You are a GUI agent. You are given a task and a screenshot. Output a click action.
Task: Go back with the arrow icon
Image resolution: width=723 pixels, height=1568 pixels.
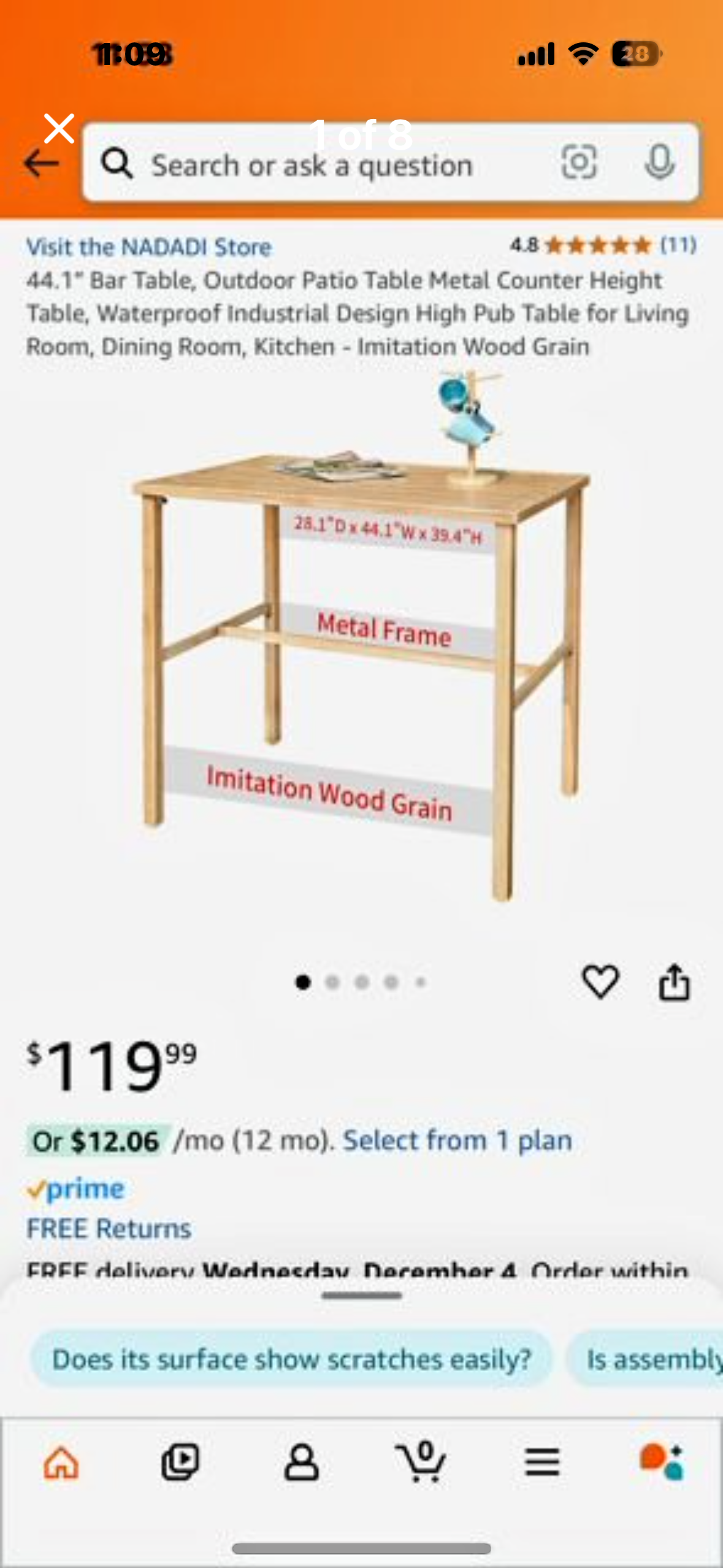(x=41, y=163)
